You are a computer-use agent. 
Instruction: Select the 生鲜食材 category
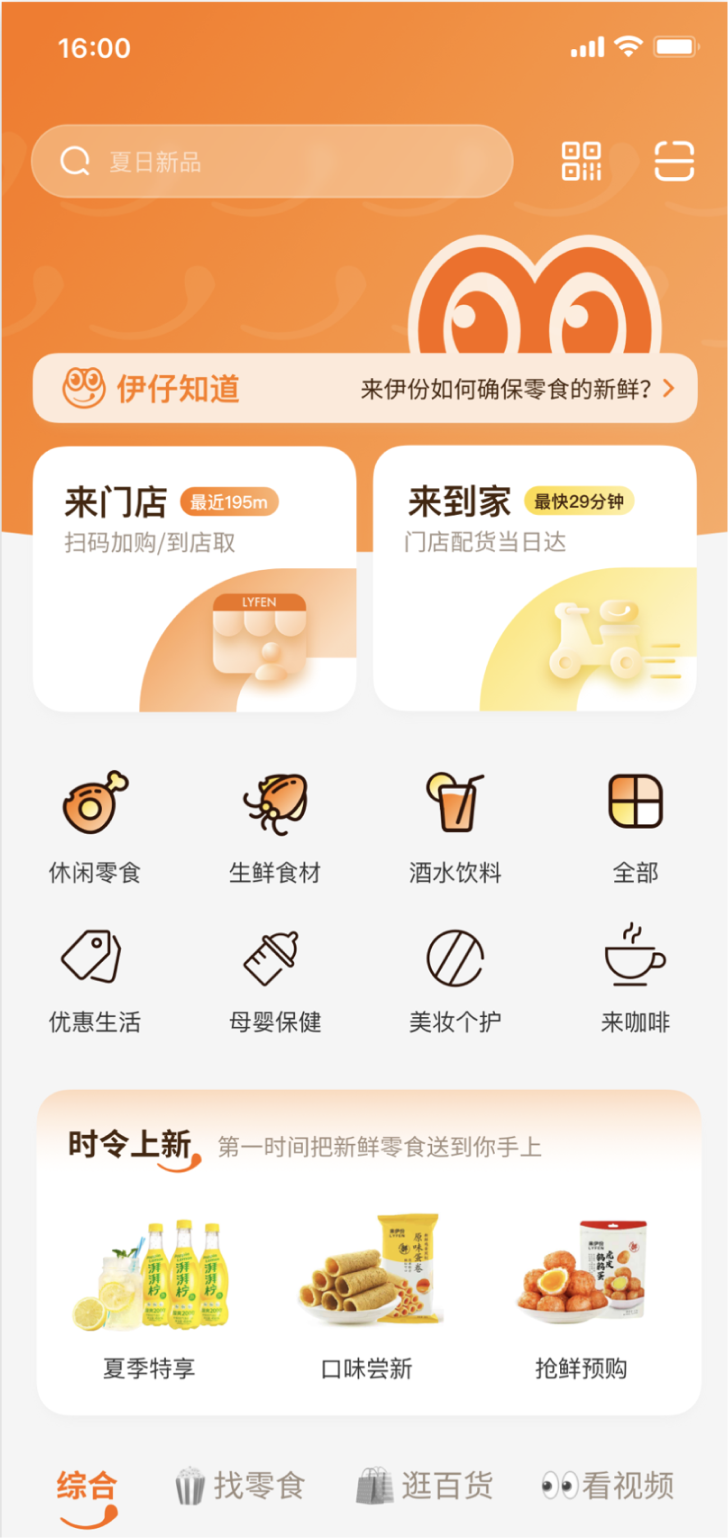click(275, 827)
